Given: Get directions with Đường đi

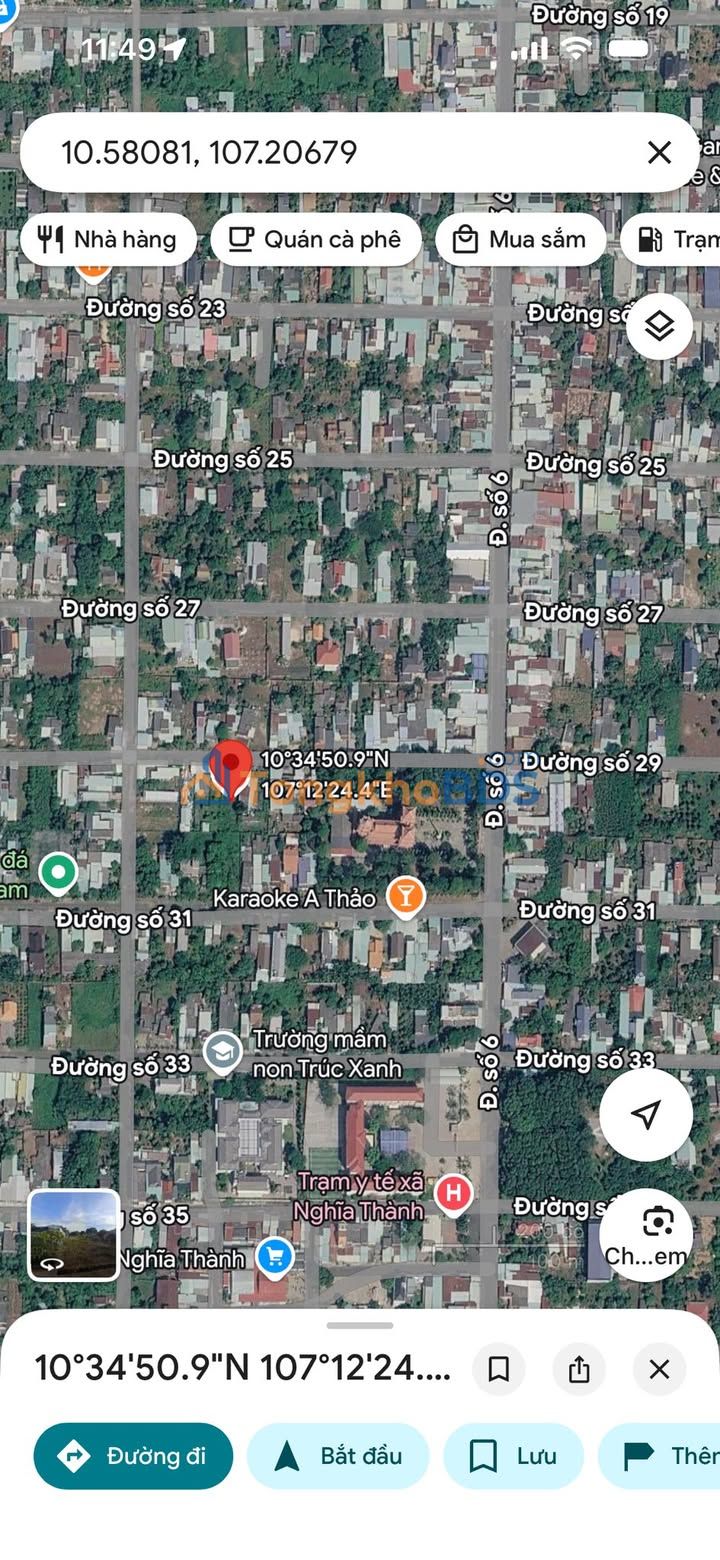Looking at the screenshot, I should click(133, 1456).
